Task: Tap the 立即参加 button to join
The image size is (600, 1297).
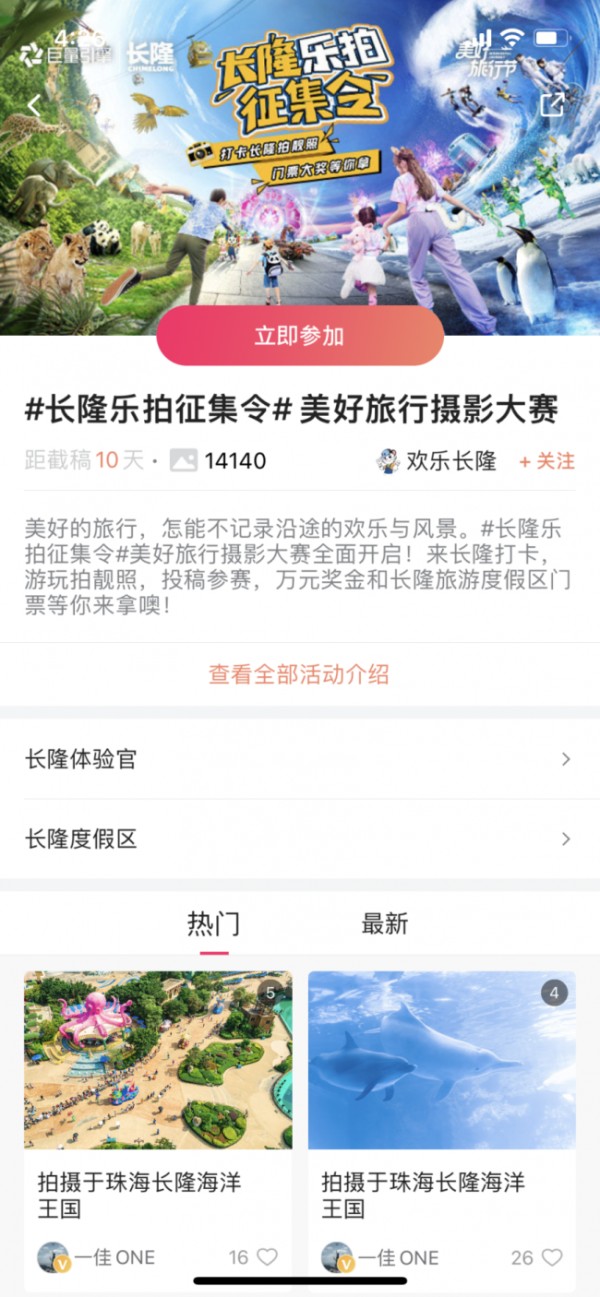Action: [300, 336]
